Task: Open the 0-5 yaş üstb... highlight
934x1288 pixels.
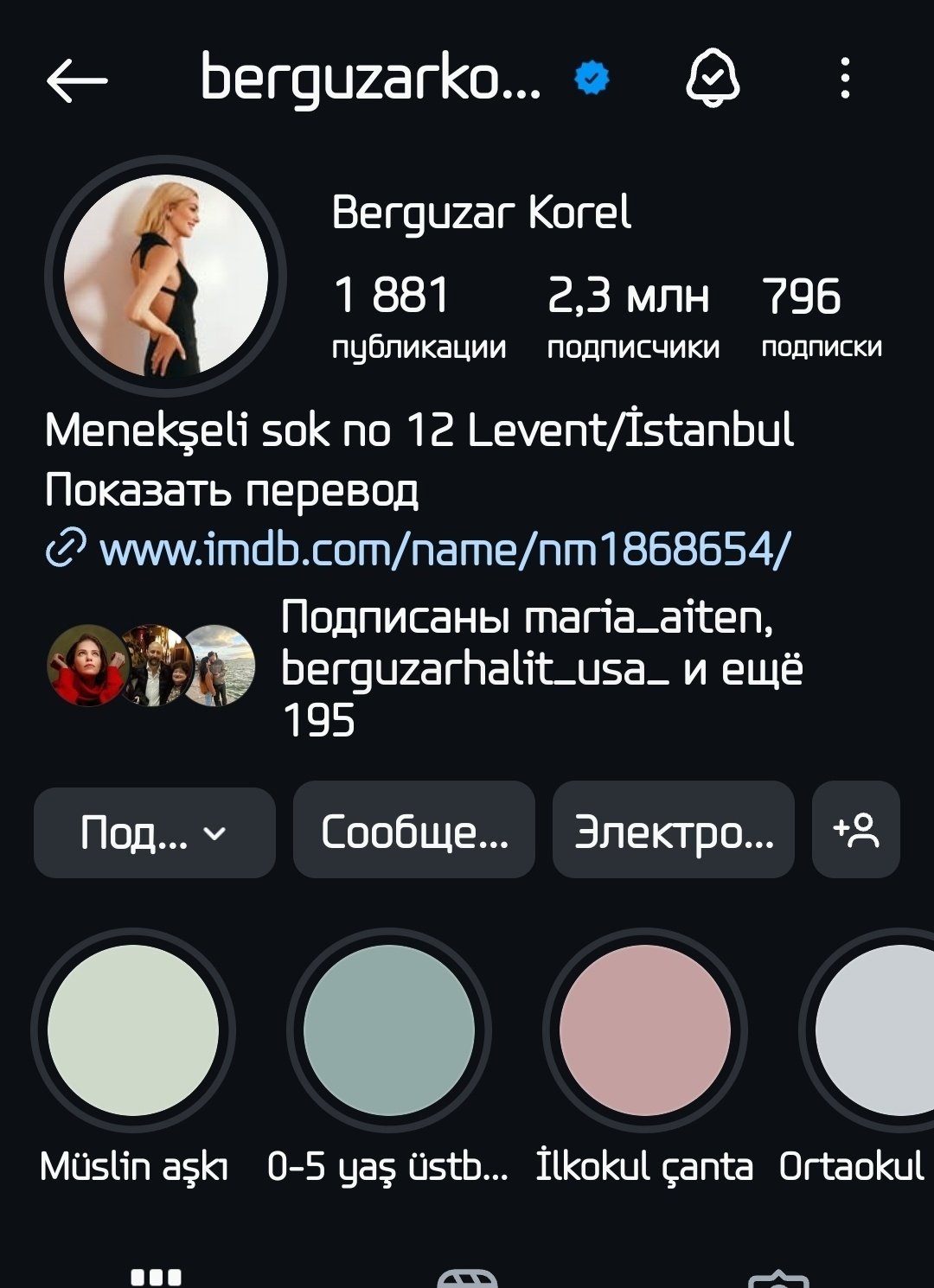Action: point(388,1030)
